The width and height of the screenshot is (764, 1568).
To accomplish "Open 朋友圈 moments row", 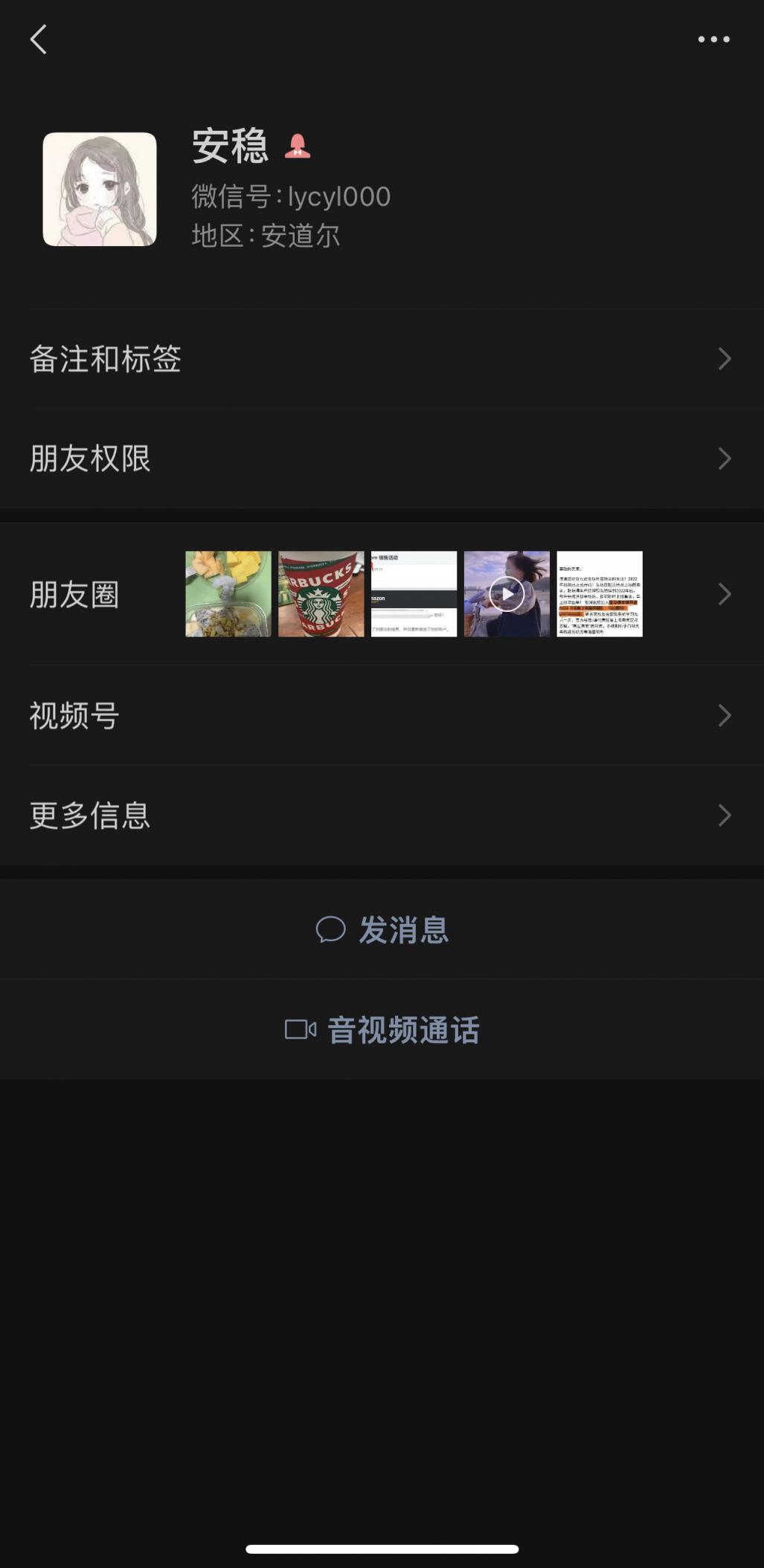I will [382, 594].
